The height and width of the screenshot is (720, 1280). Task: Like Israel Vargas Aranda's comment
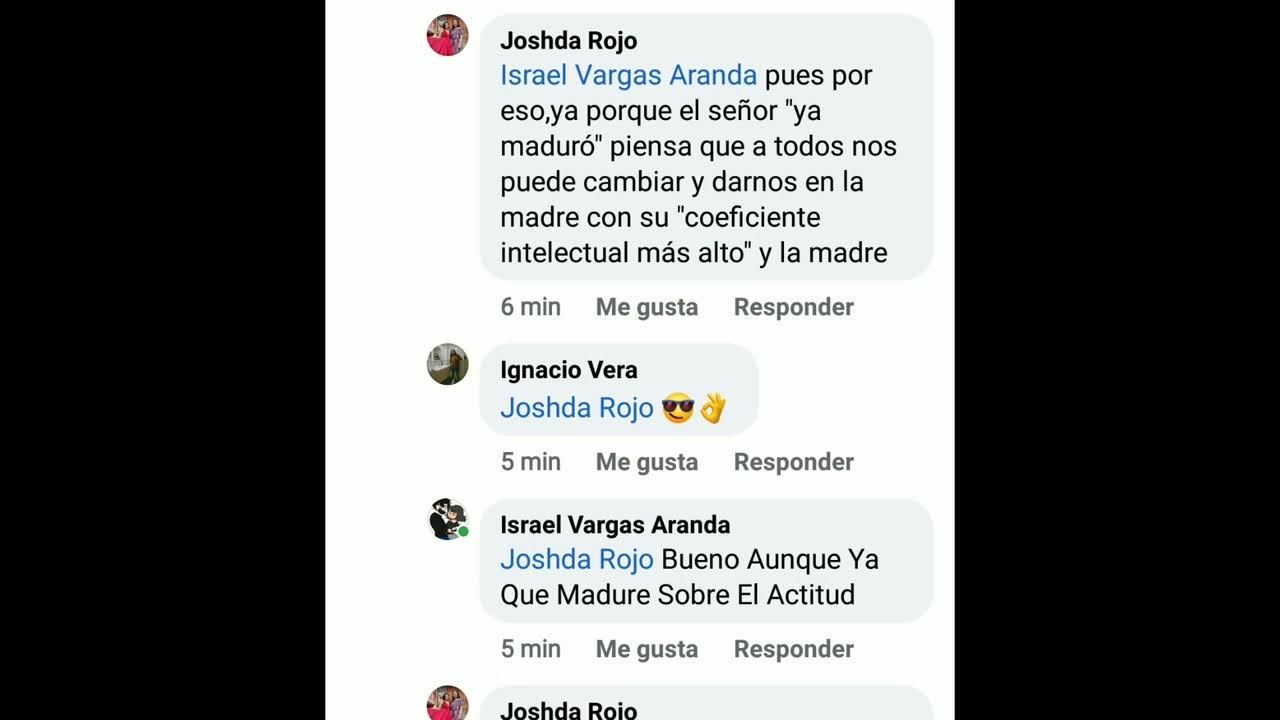pos(646,649)
